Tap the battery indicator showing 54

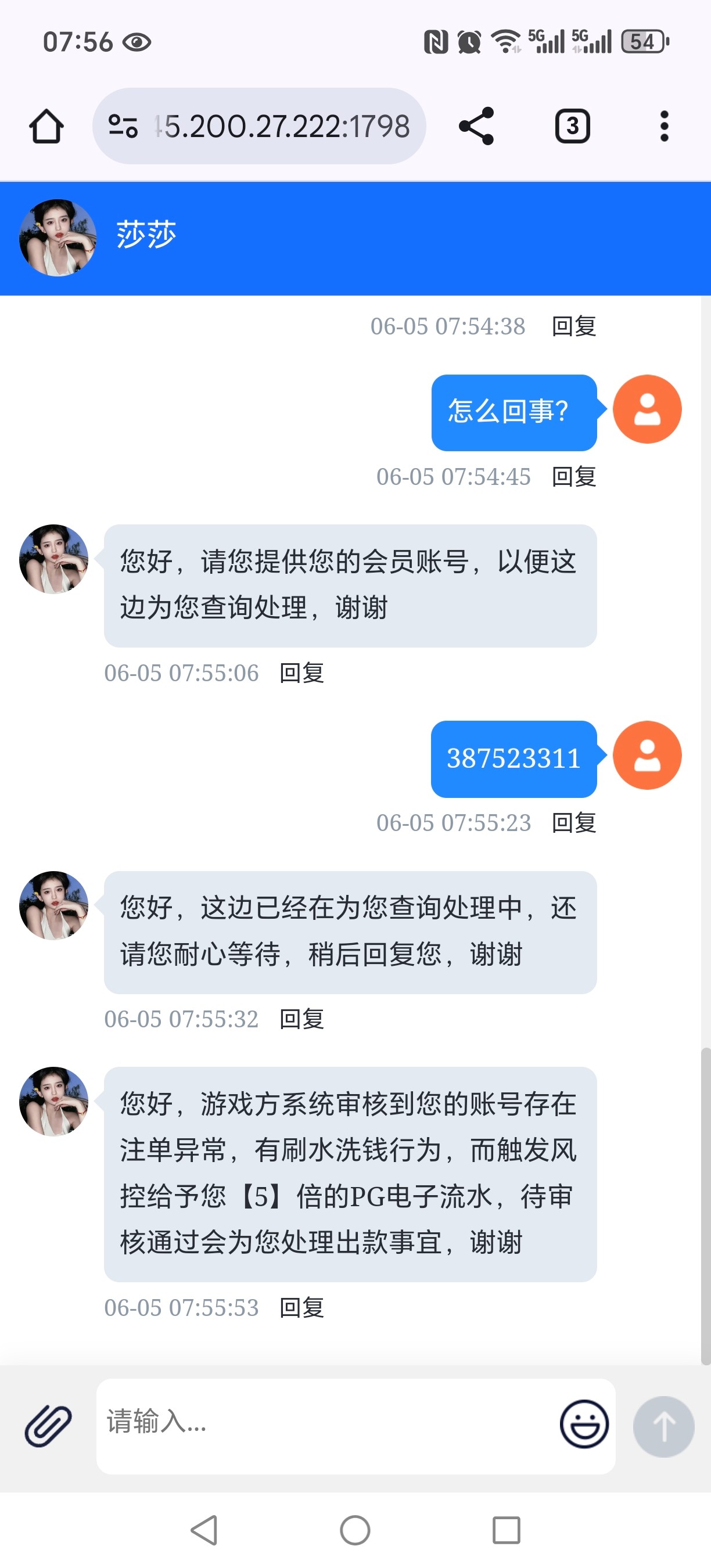[x=644, y=41]
